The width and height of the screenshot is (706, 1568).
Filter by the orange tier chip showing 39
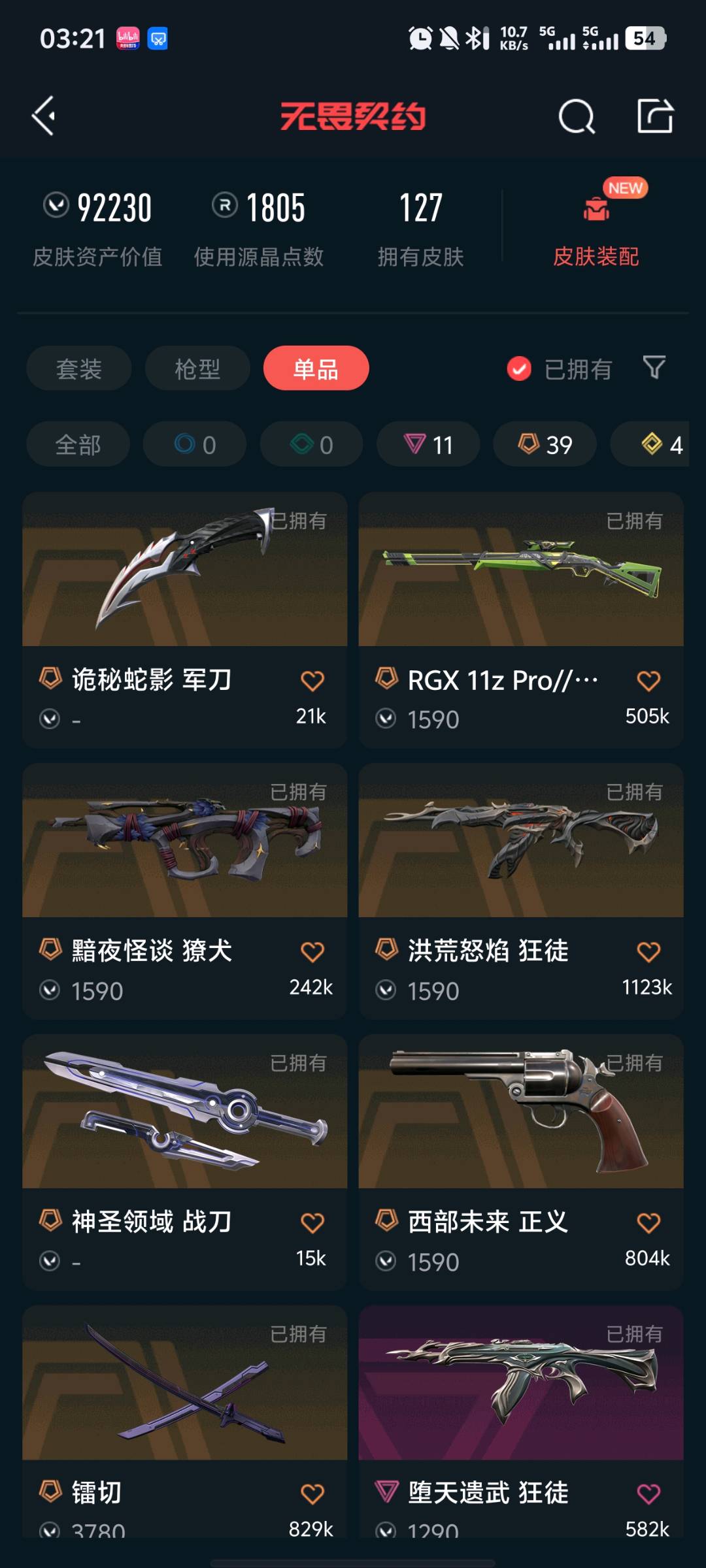coord(545,444)
